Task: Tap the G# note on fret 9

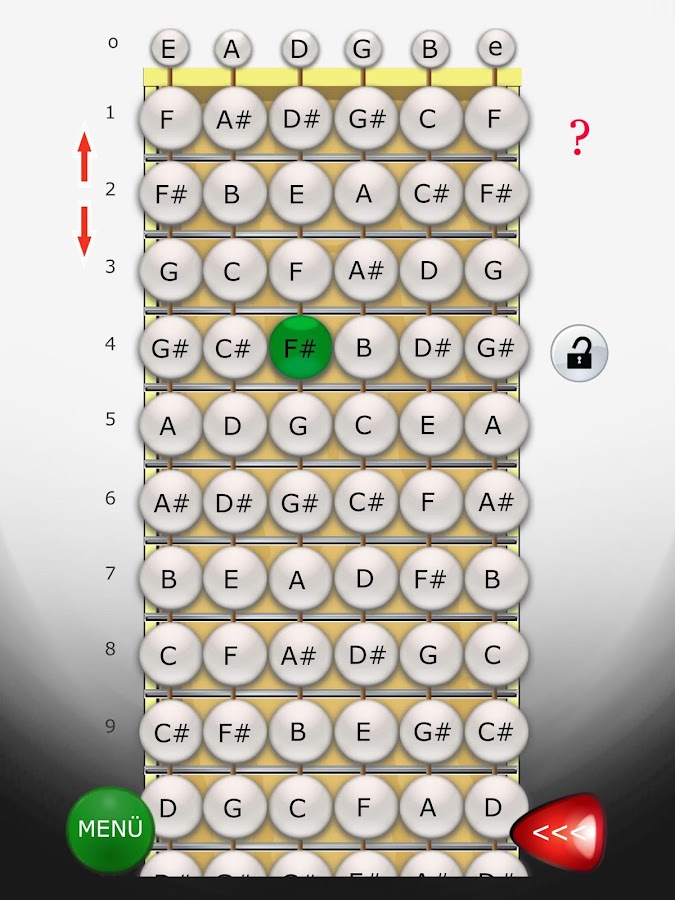Action: [x=430, y=732]
